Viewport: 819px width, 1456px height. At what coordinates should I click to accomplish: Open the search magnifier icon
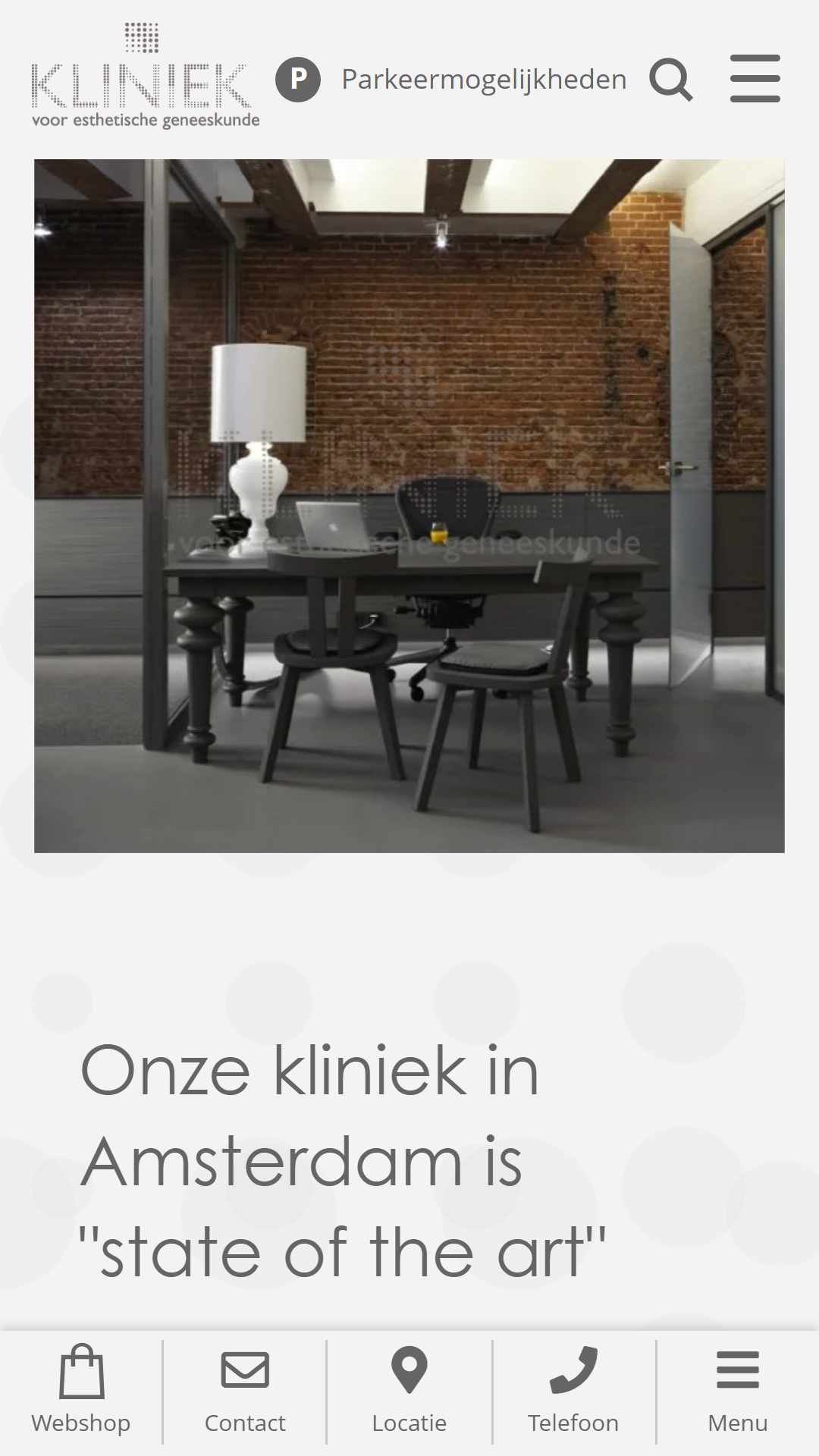pos(671,80)
